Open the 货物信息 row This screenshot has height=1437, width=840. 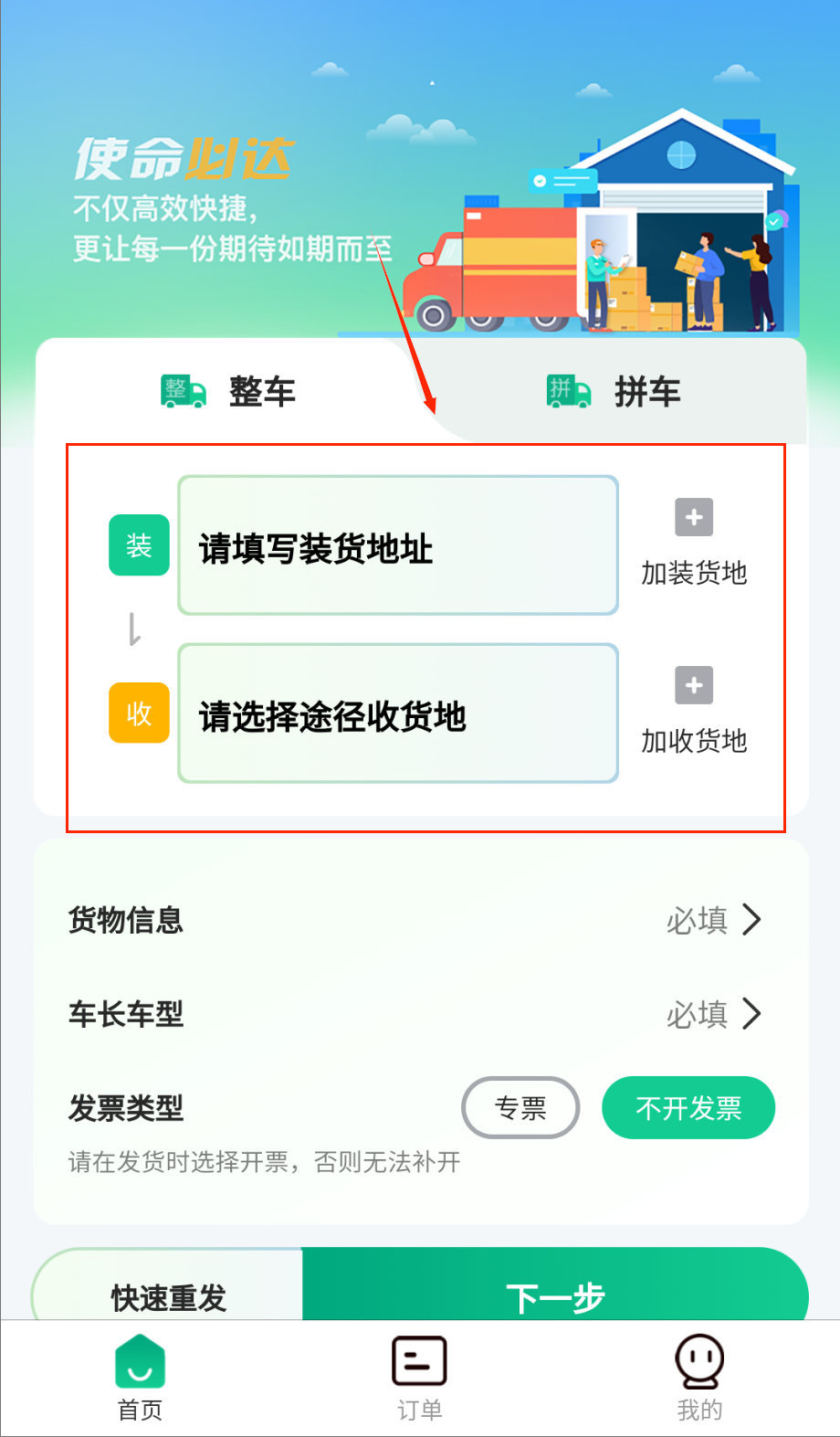420,920
